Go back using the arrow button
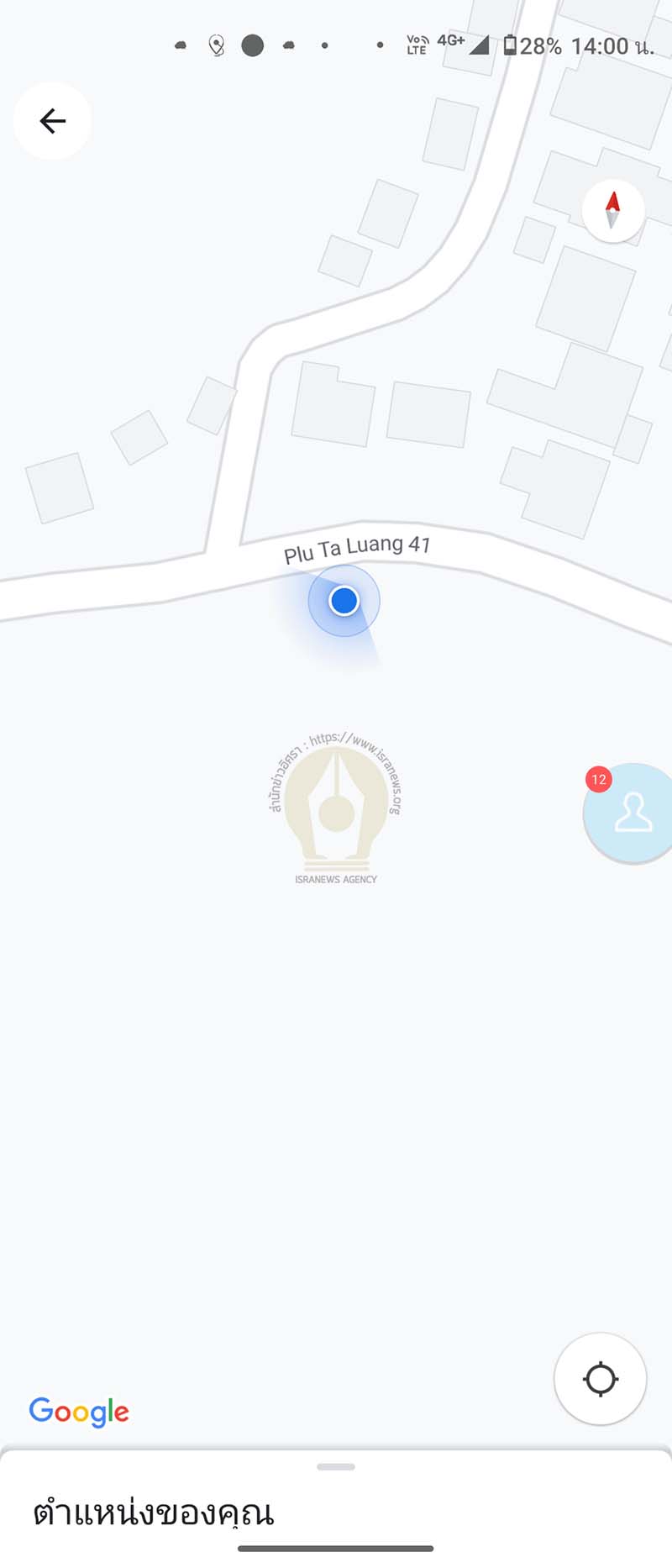672x1568 pixels. click(x=52, y=121)
